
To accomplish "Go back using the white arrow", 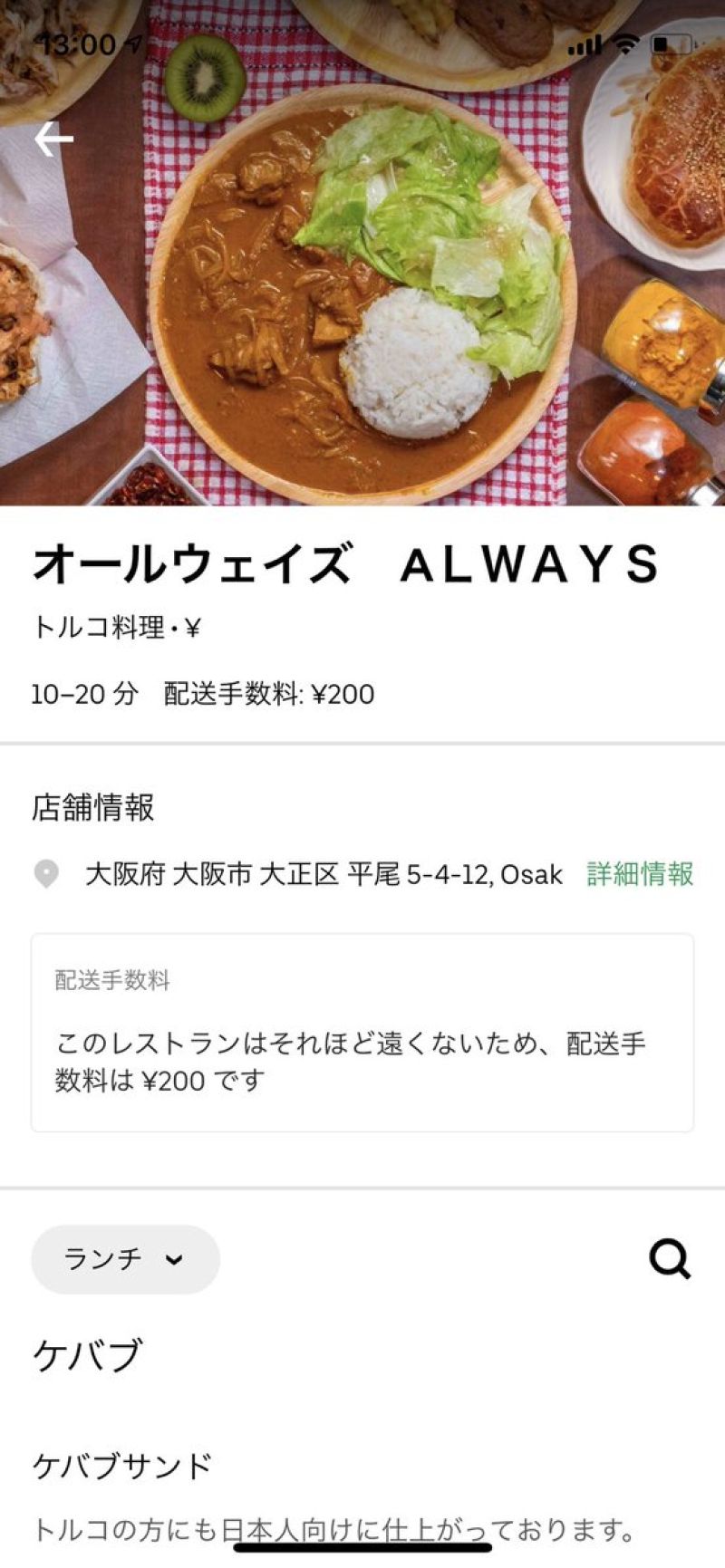I will click(x=53, y=139).
